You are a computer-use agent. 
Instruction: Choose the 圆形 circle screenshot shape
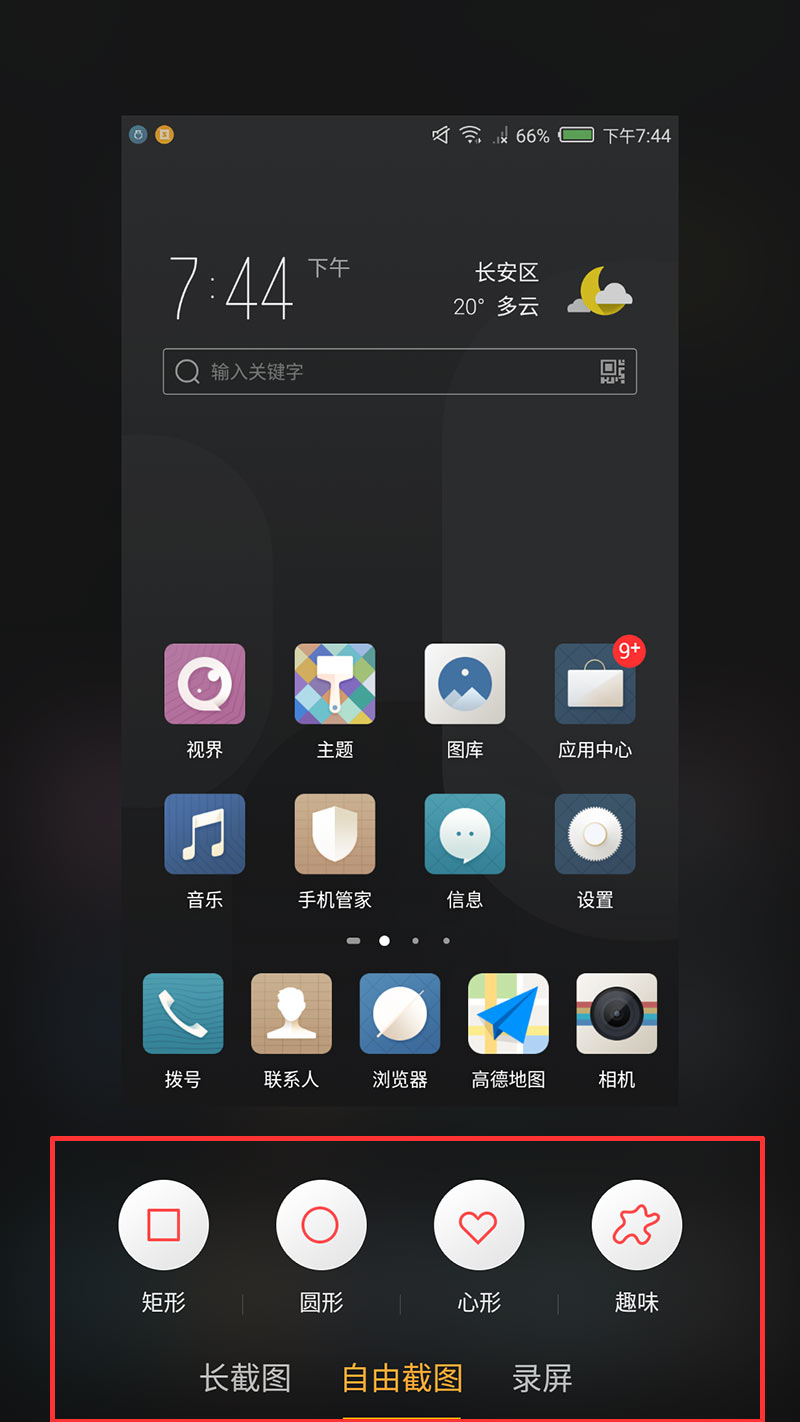click(x=321, y=1225)
